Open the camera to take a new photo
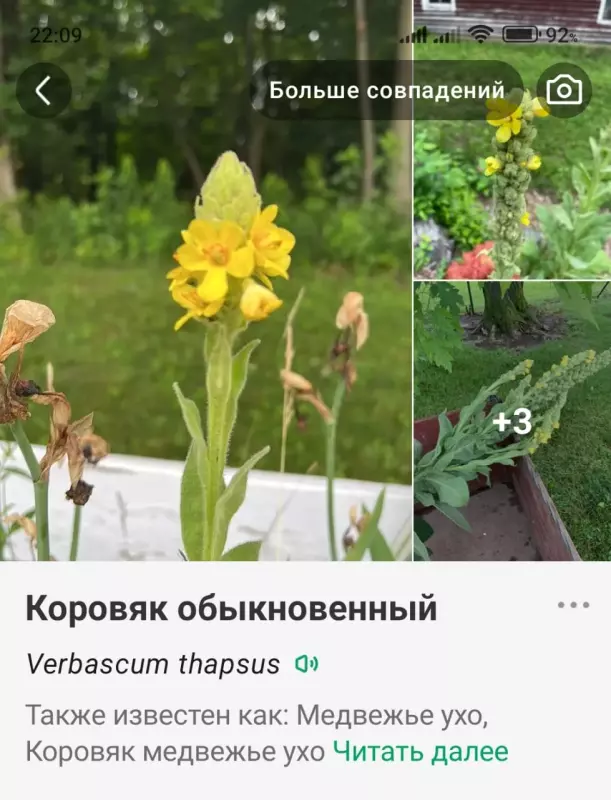This screenshot has height=800, width=611. click(564, 91)
